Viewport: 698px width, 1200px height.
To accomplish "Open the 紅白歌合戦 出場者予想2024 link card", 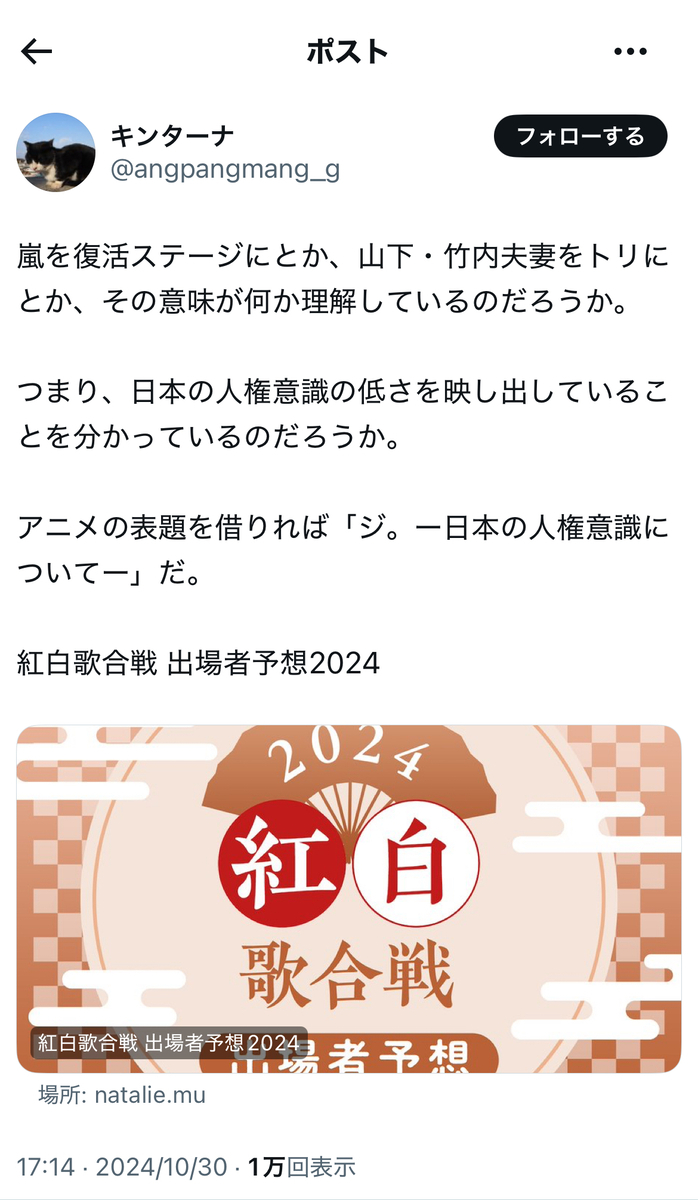I will pos(349,899).
